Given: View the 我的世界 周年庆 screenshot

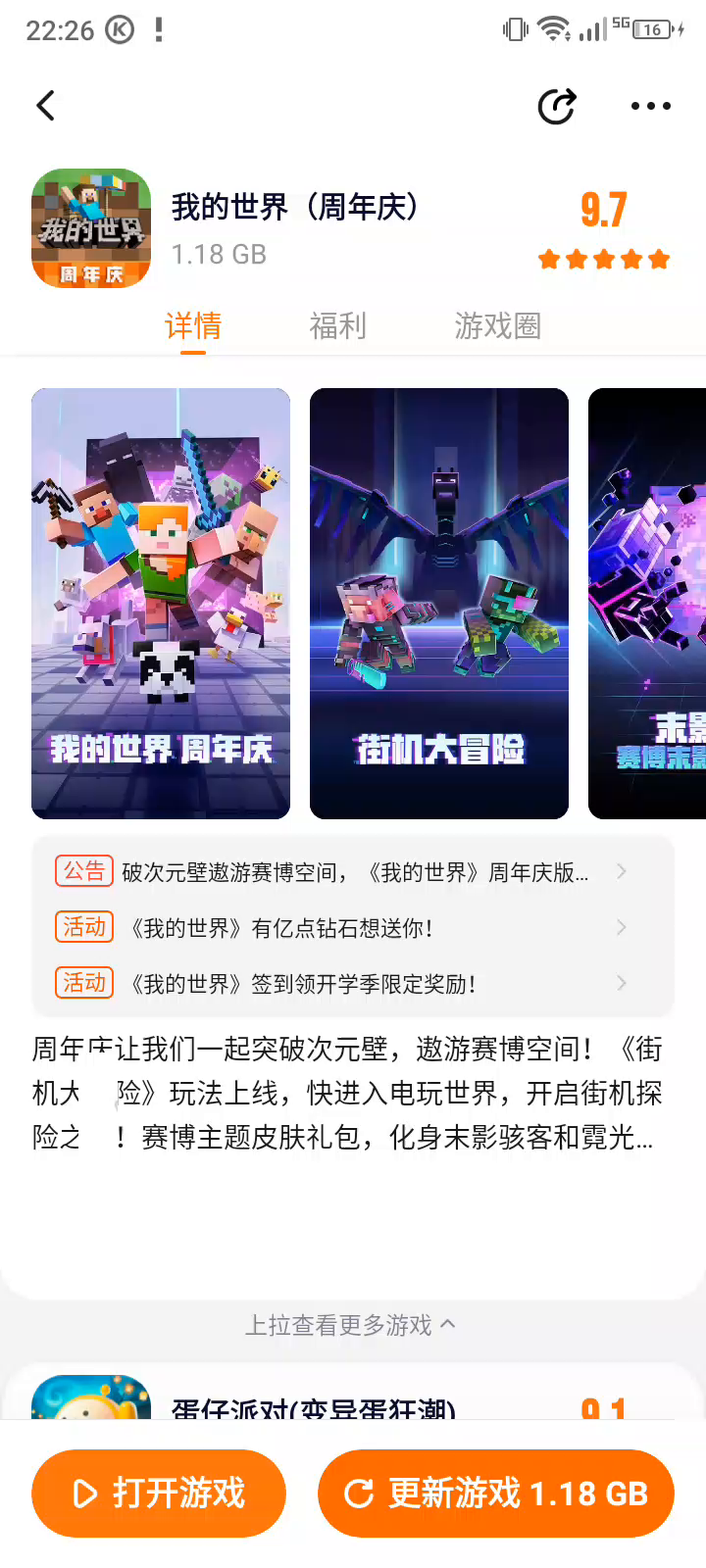Looking at the screenshot, I should [x=161, y=603].
